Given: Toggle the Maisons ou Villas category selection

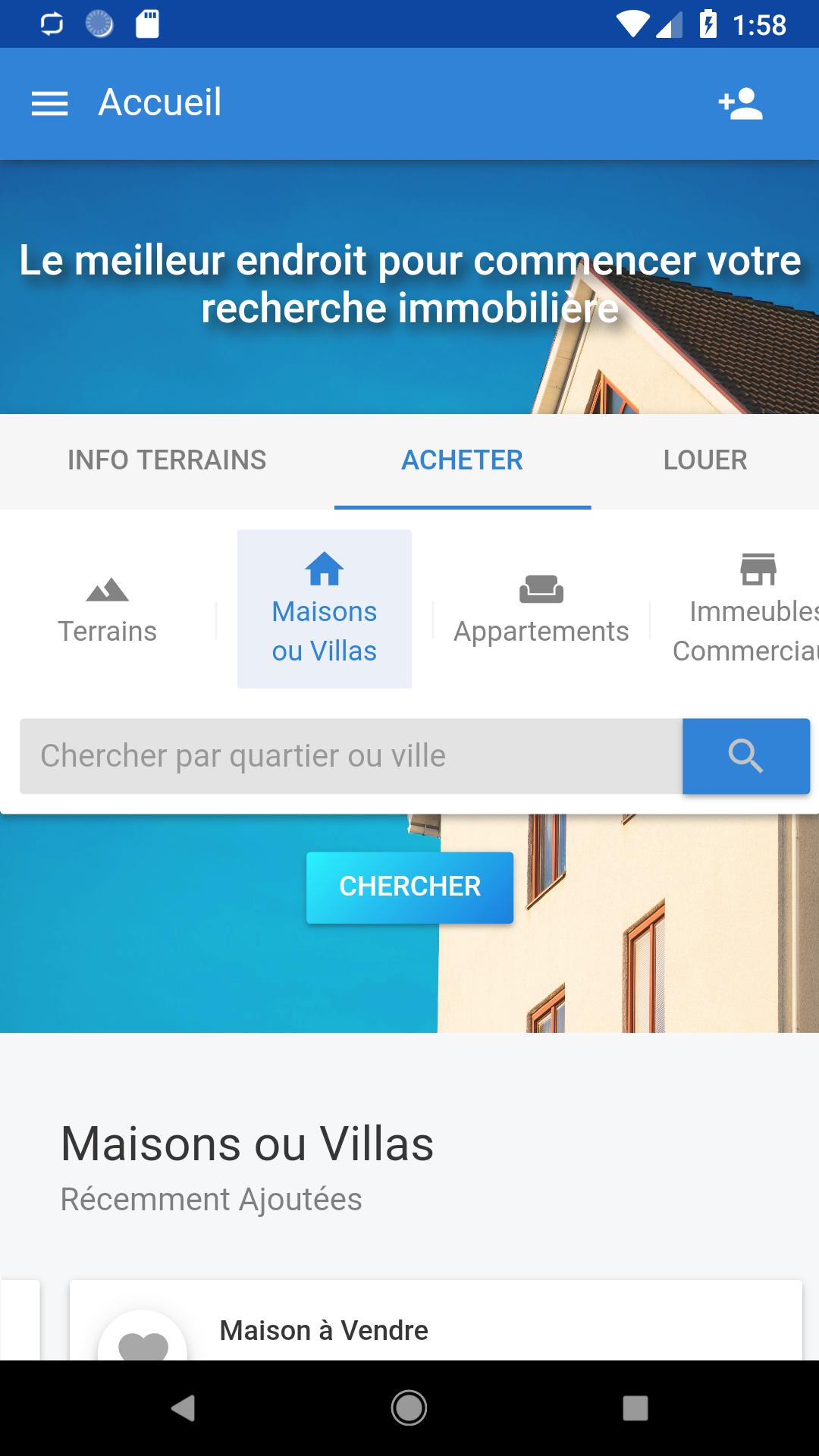Looking at the screenshot, I should pos(324,607).
